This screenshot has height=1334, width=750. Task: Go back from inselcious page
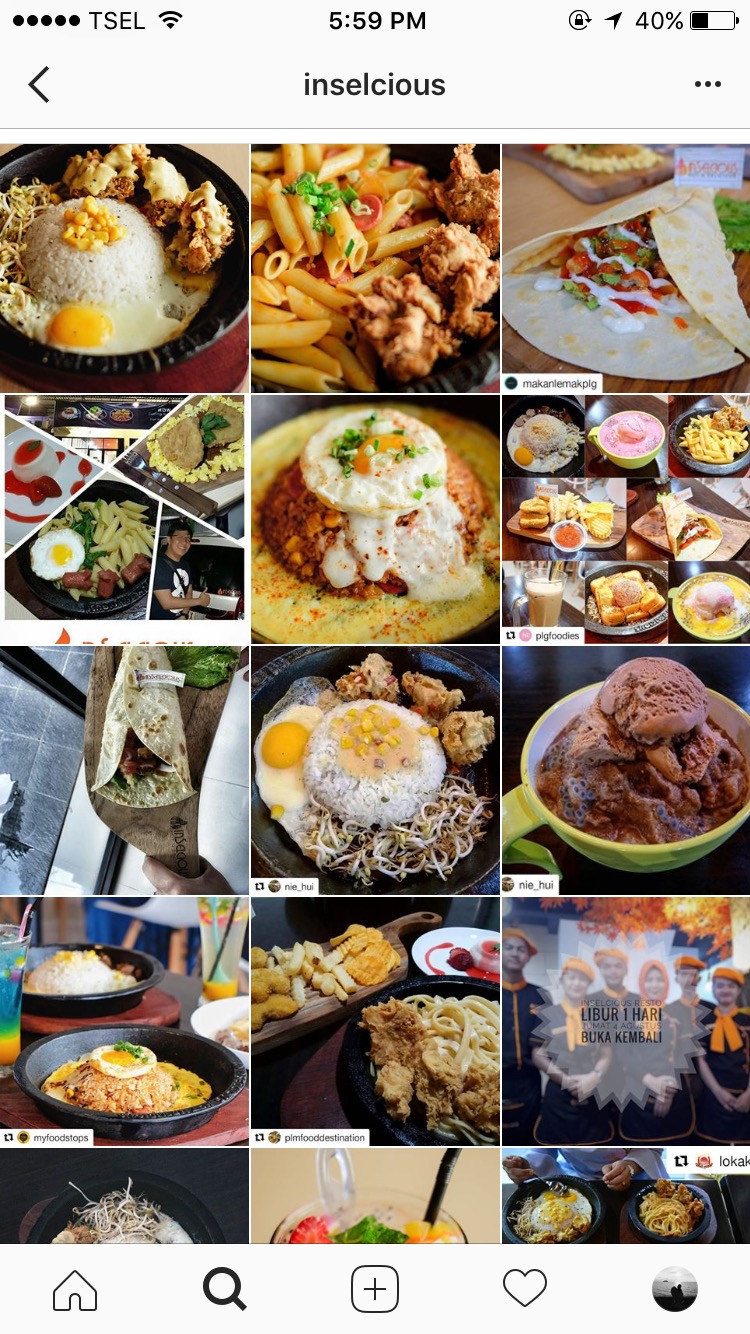[x=39, y=85]
